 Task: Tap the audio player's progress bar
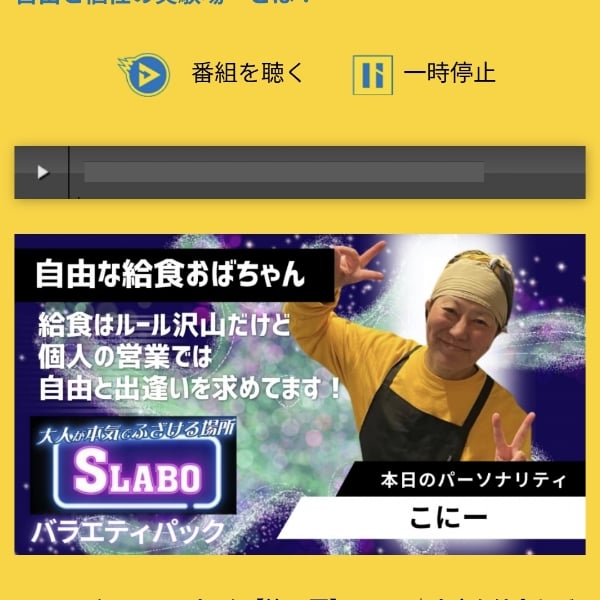click(284, 172)
